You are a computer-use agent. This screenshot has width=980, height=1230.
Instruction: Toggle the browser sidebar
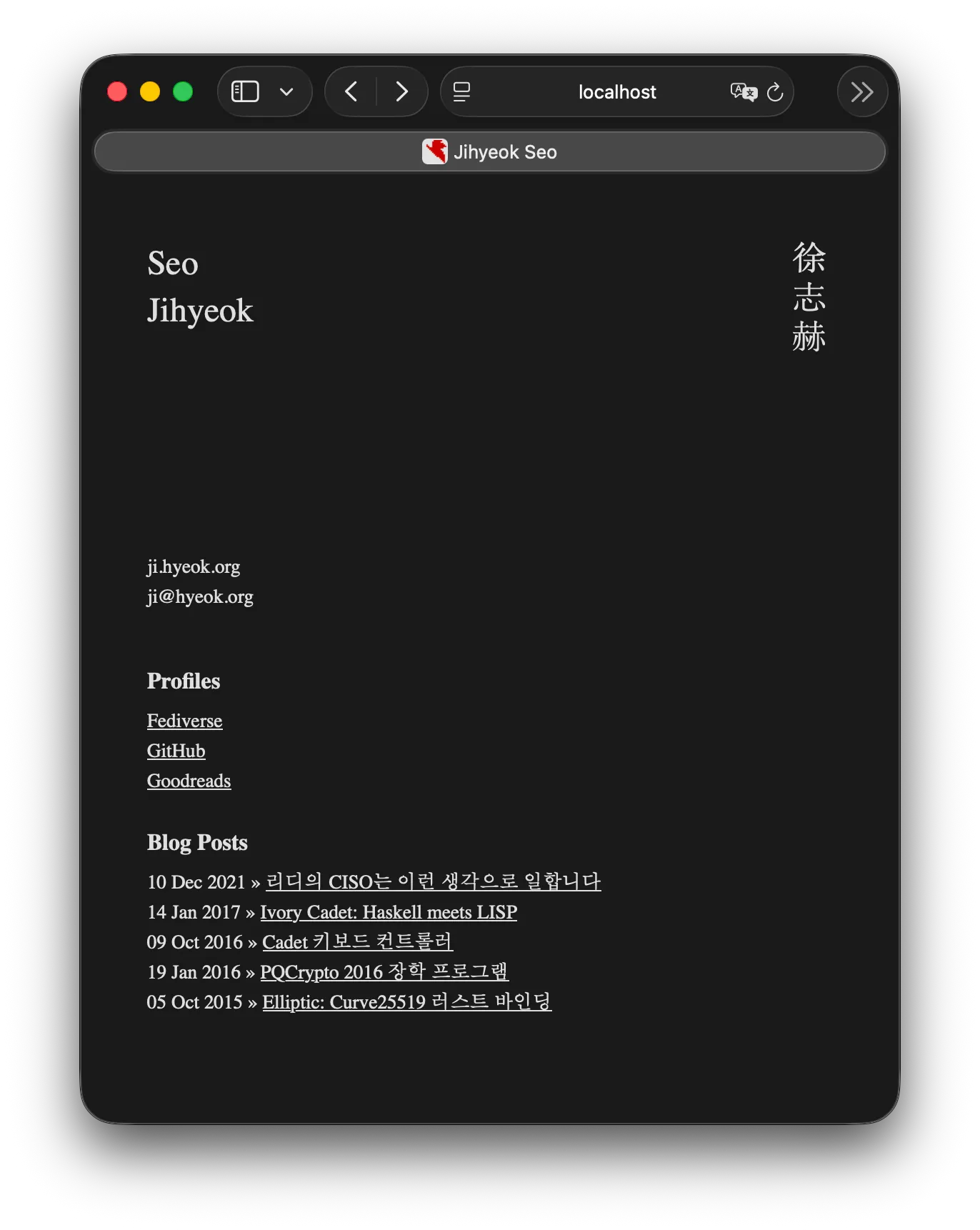[x=245, y=91]
